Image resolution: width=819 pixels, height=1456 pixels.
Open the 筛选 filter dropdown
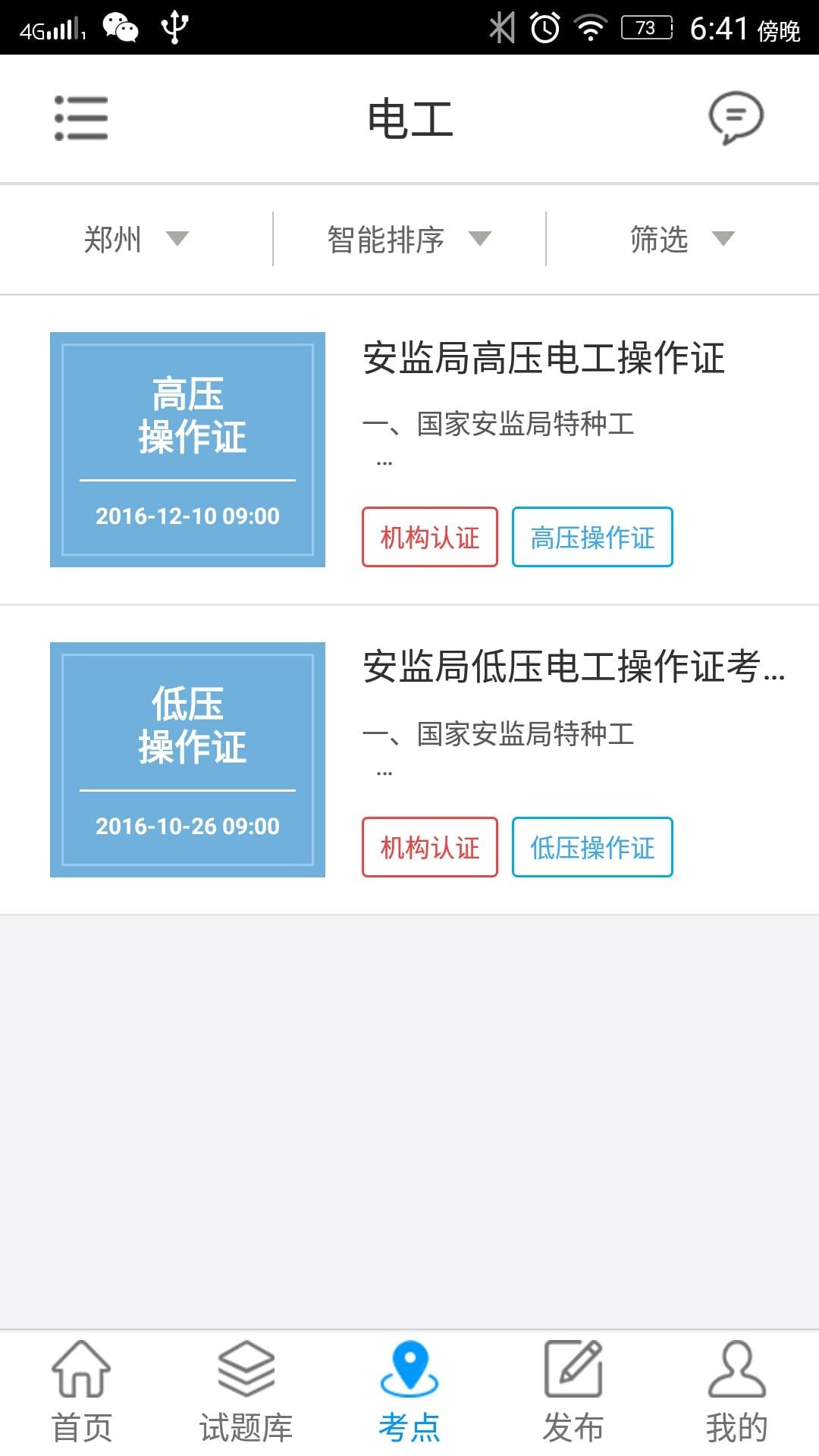coord(682,240)
